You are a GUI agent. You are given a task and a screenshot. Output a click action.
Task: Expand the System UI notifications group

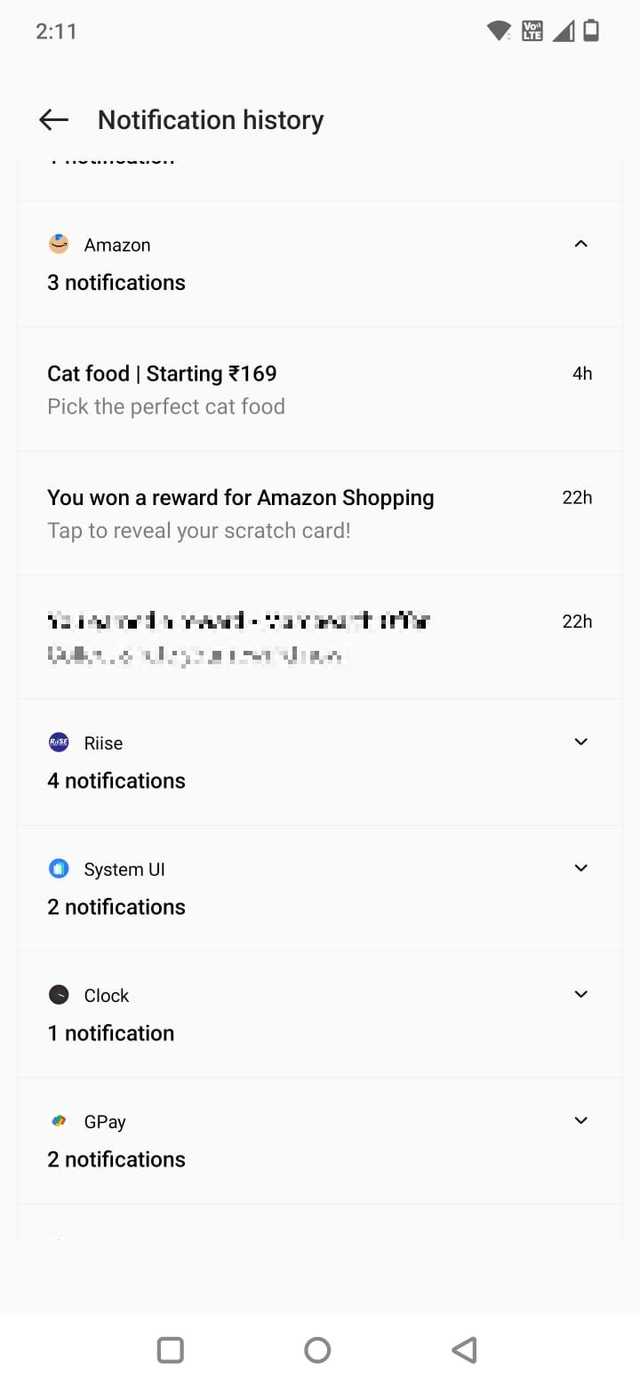(x=581, y=868)
